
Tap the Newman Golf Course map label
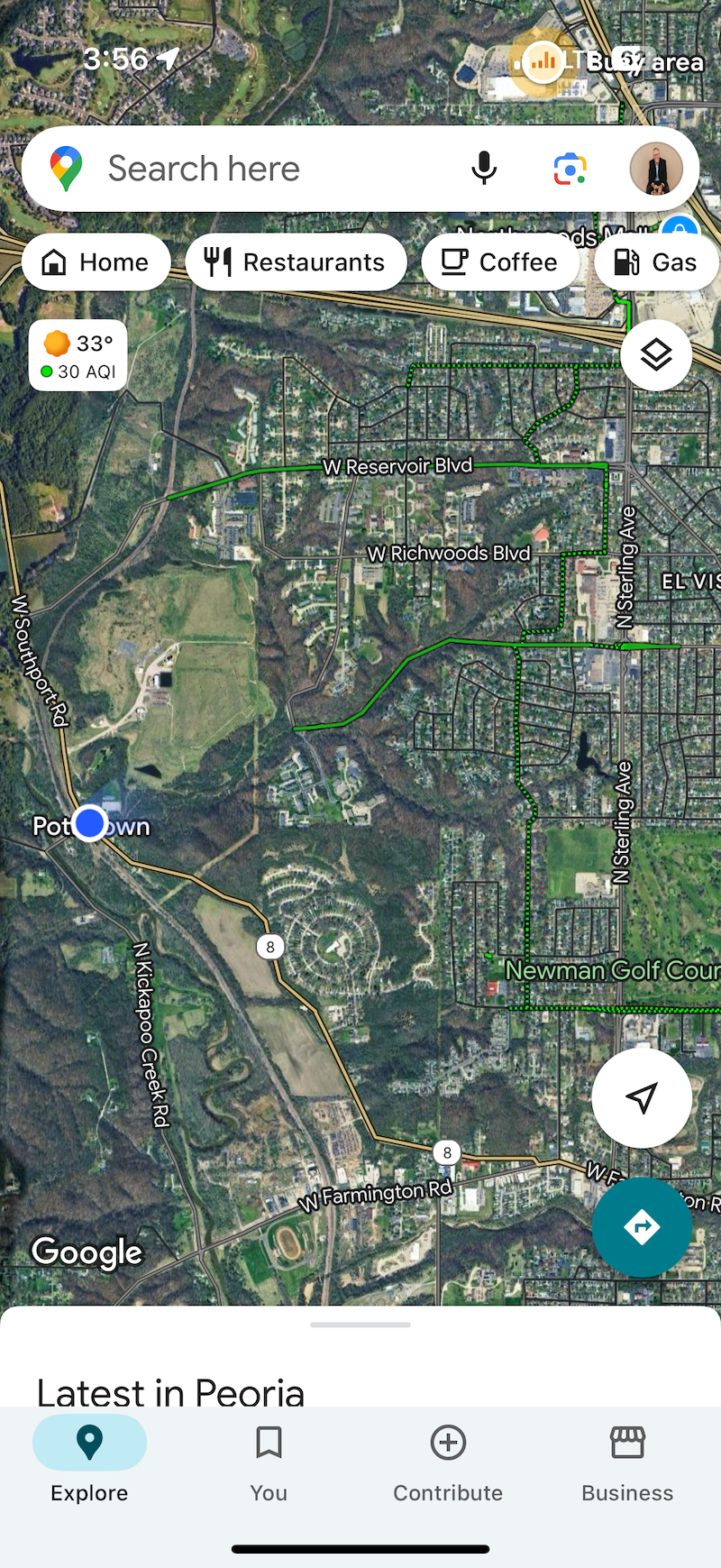point(612,970)
